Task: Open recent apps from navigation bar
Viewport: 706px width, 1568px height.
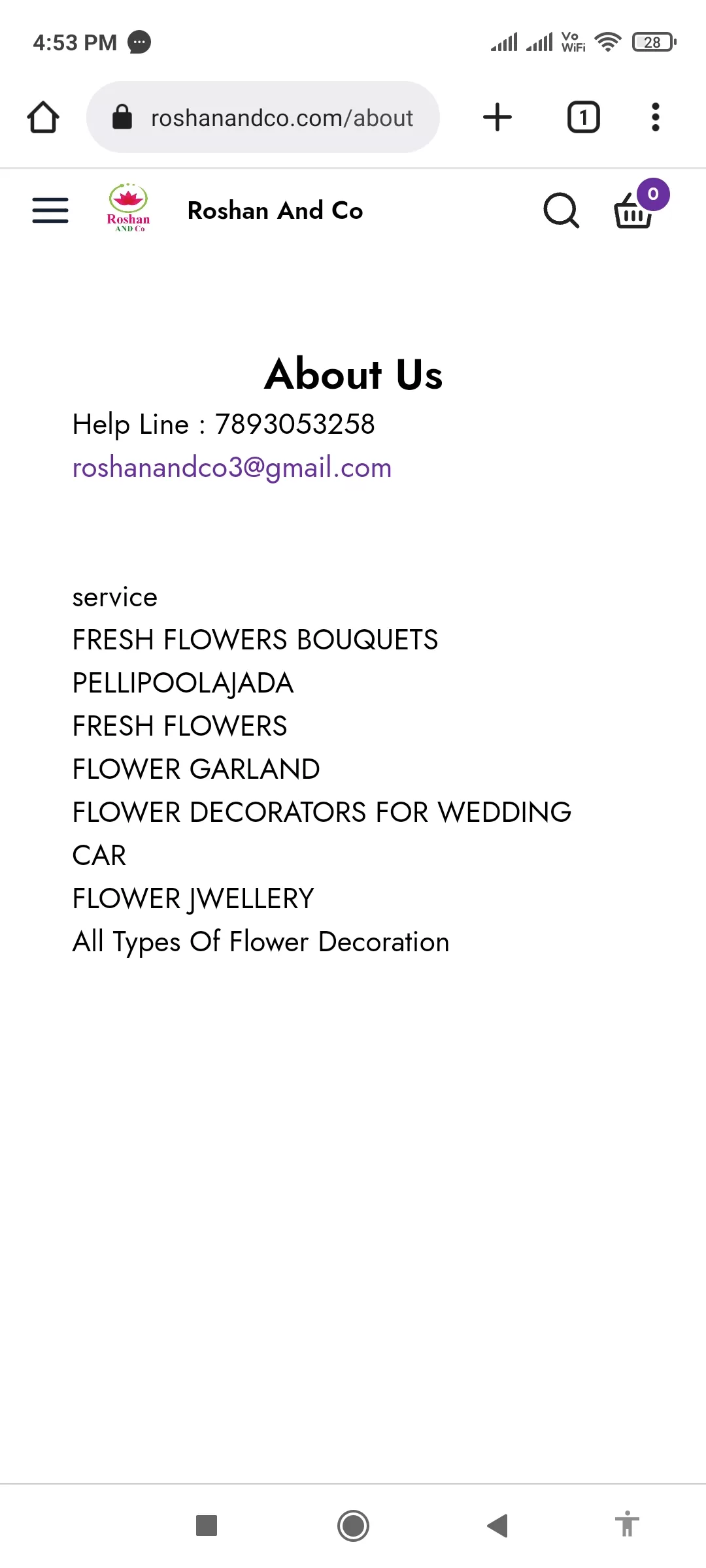Action: [x=207, y=1526]
